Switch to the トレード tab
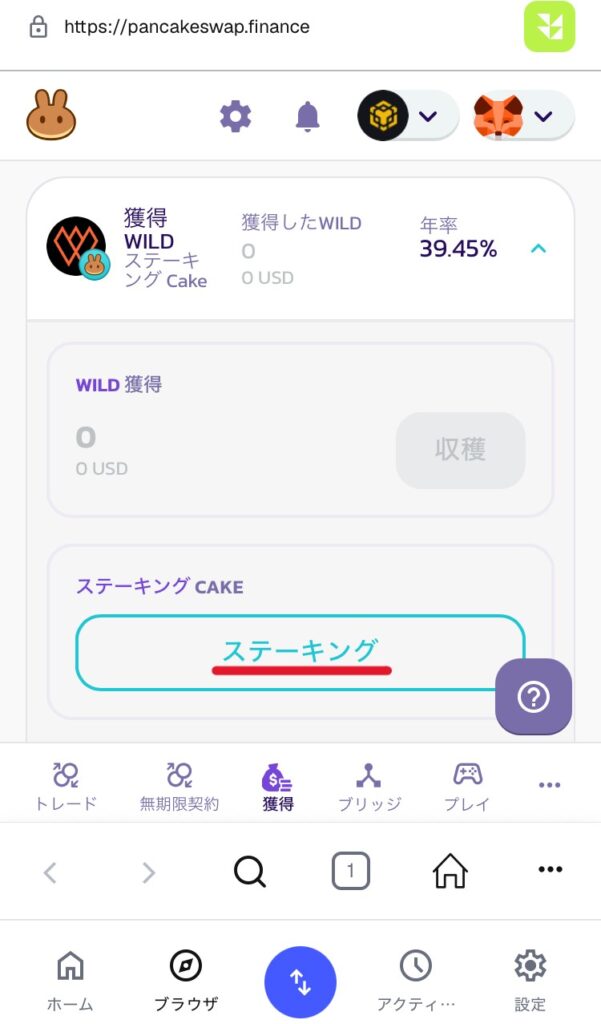Screen dimensions: 601x1024 coord(67,786)
